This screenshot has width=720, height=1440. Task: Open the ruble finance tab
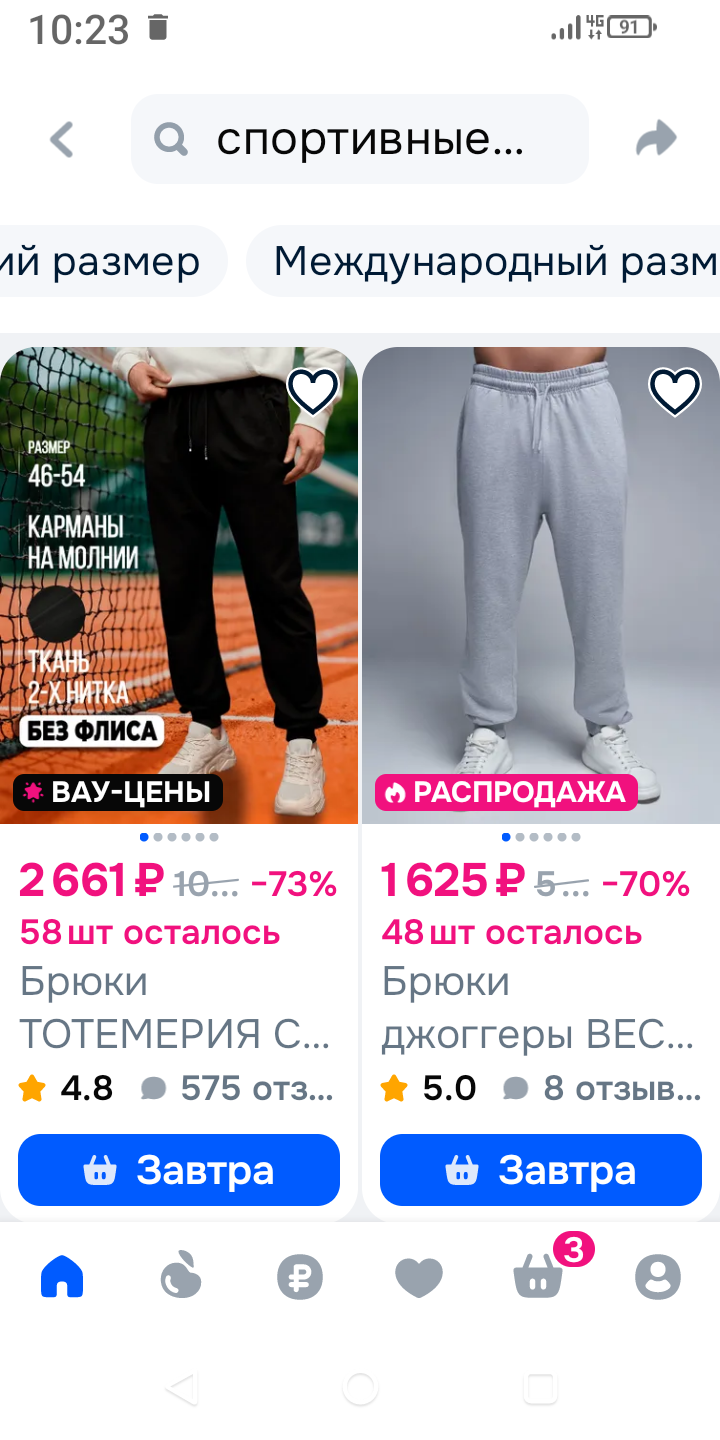pos(300,1277)
